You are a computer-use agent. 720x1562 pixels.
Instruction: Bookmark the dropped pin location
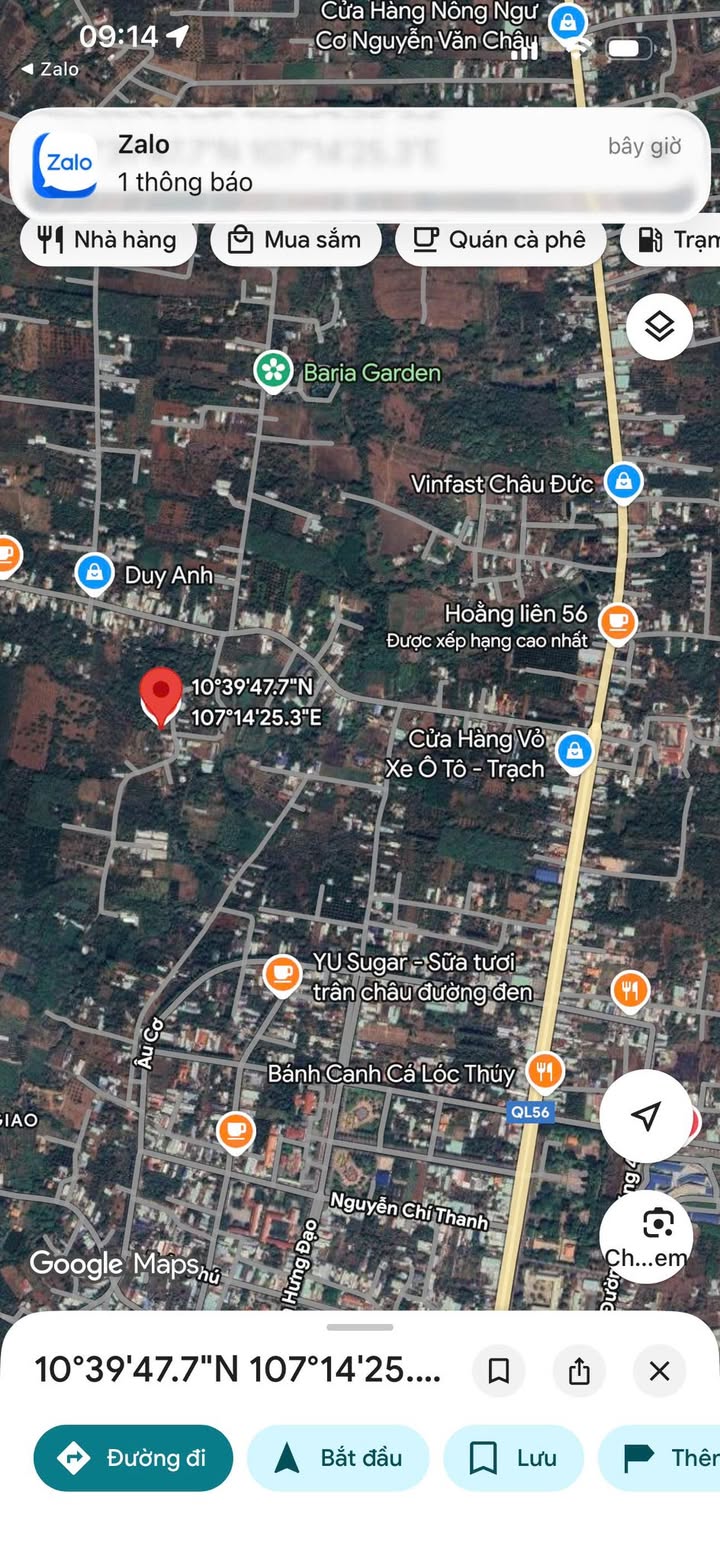[498, 1370]
